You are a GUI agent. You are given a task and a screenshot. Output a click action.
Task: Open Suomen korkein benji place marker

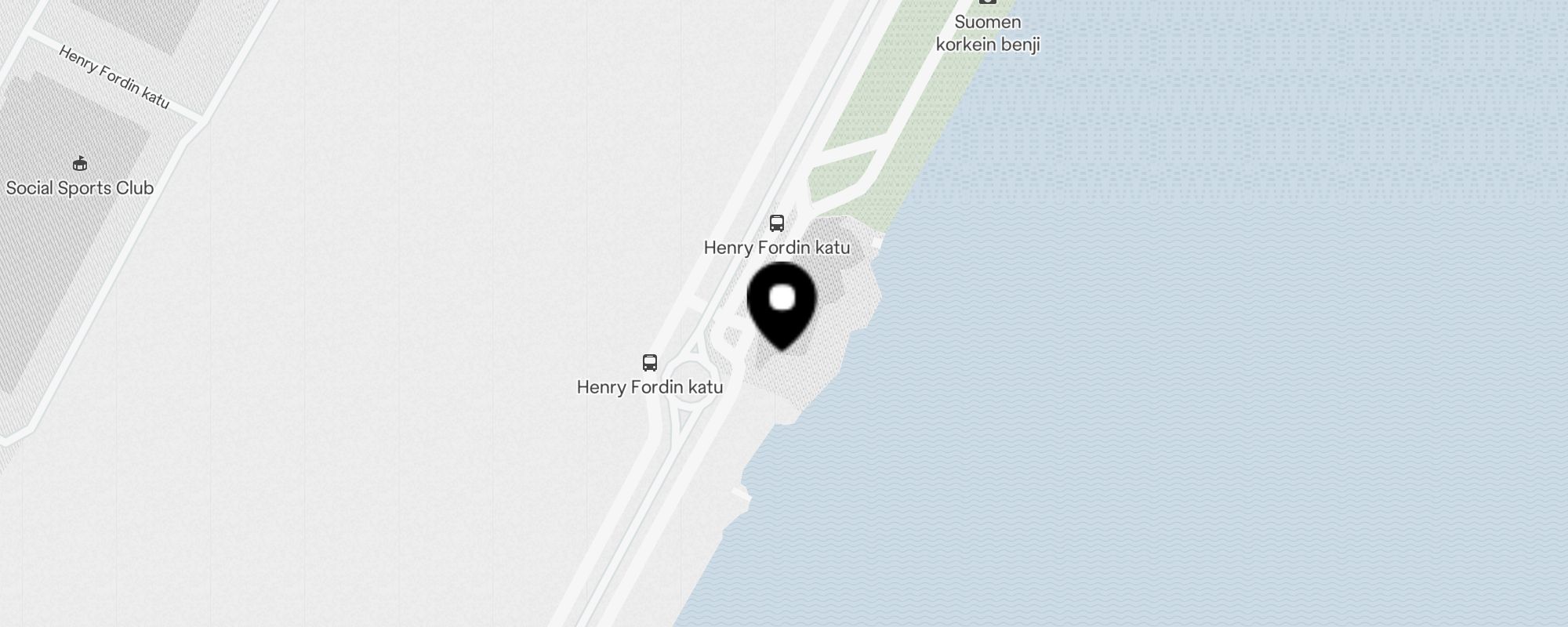click(x=987, y=3)
